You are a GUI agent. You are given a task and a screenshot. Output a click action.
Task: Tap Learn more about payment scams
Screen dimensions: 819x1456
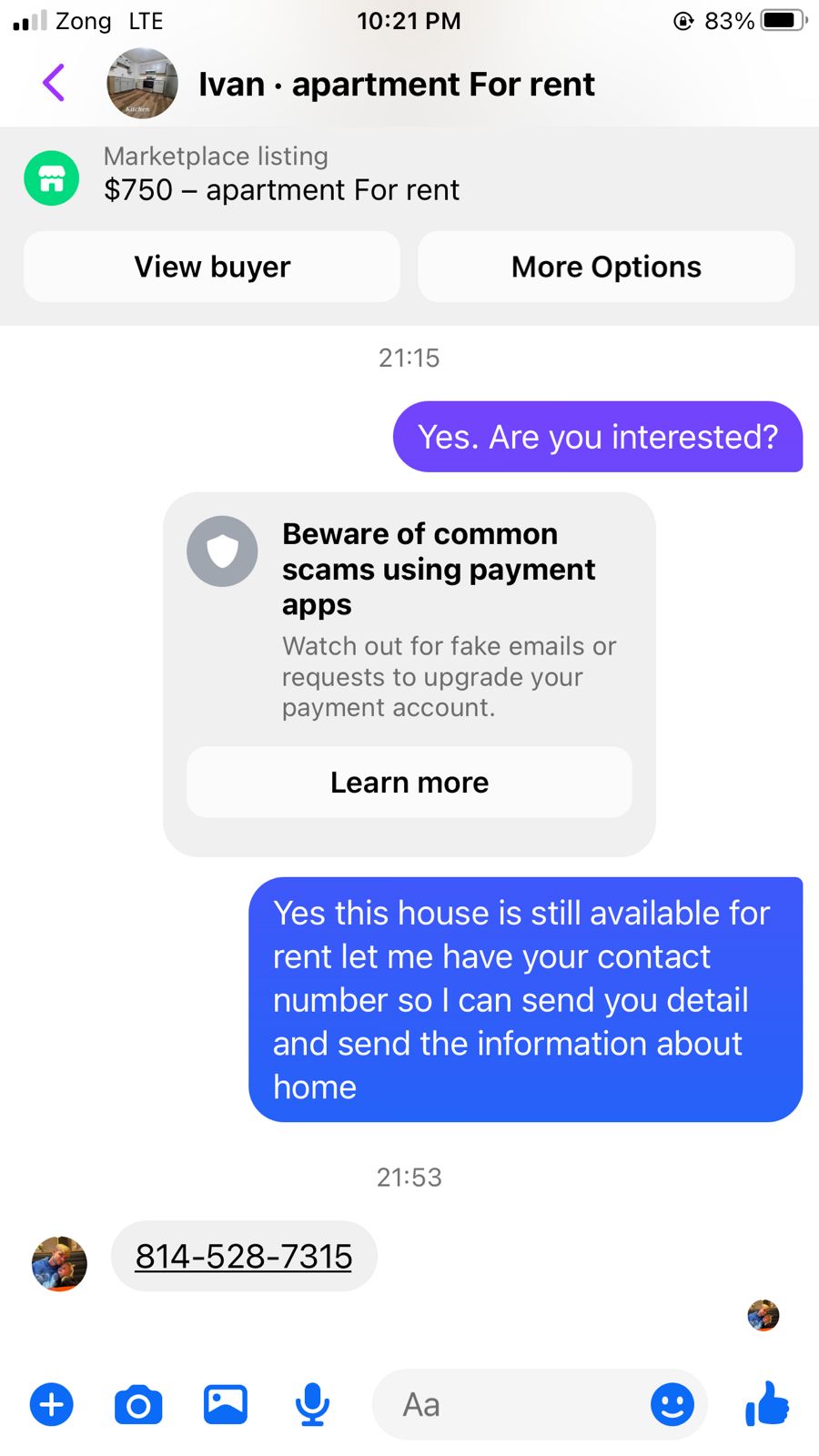[409, 783]
